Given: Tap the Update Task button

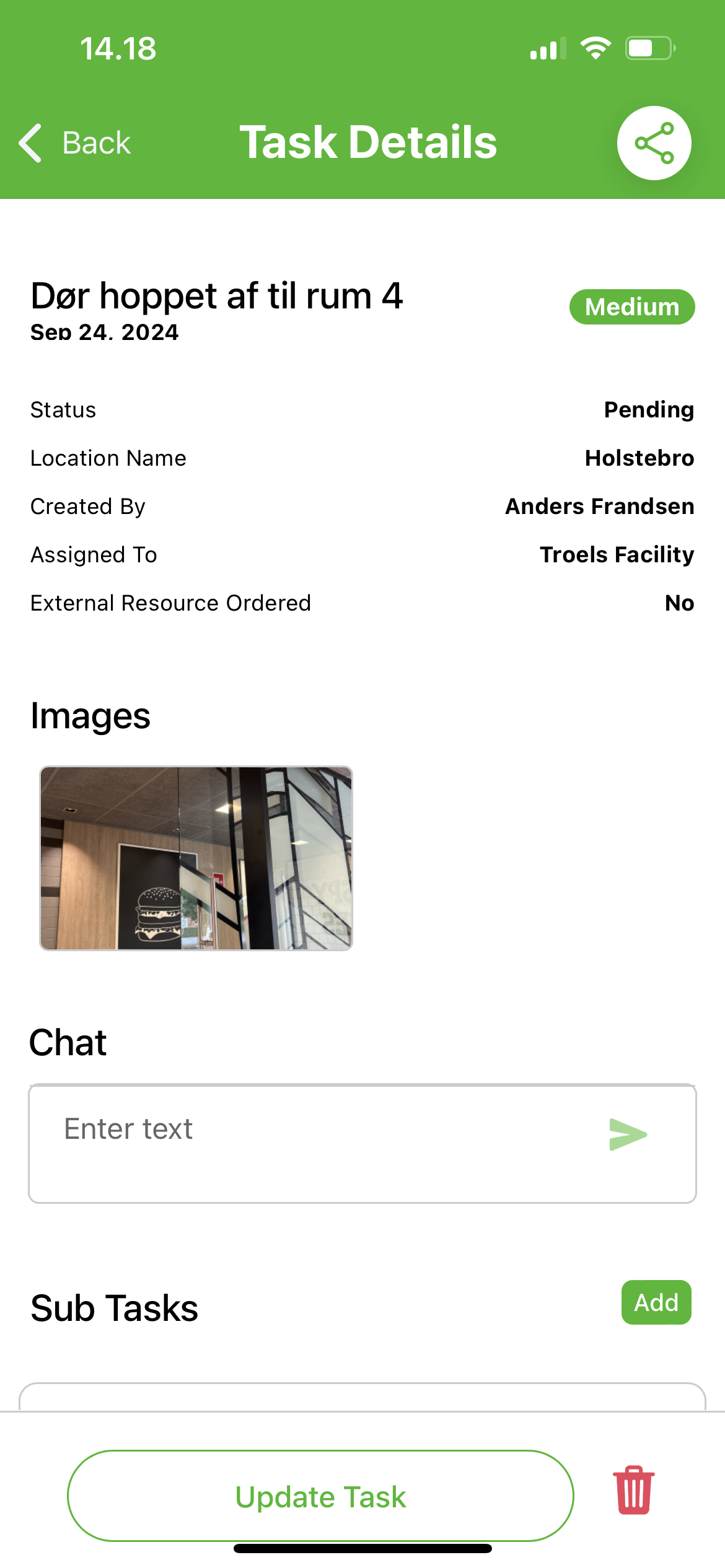Looking at the screenshot, I should click(x=320, y=1496).
